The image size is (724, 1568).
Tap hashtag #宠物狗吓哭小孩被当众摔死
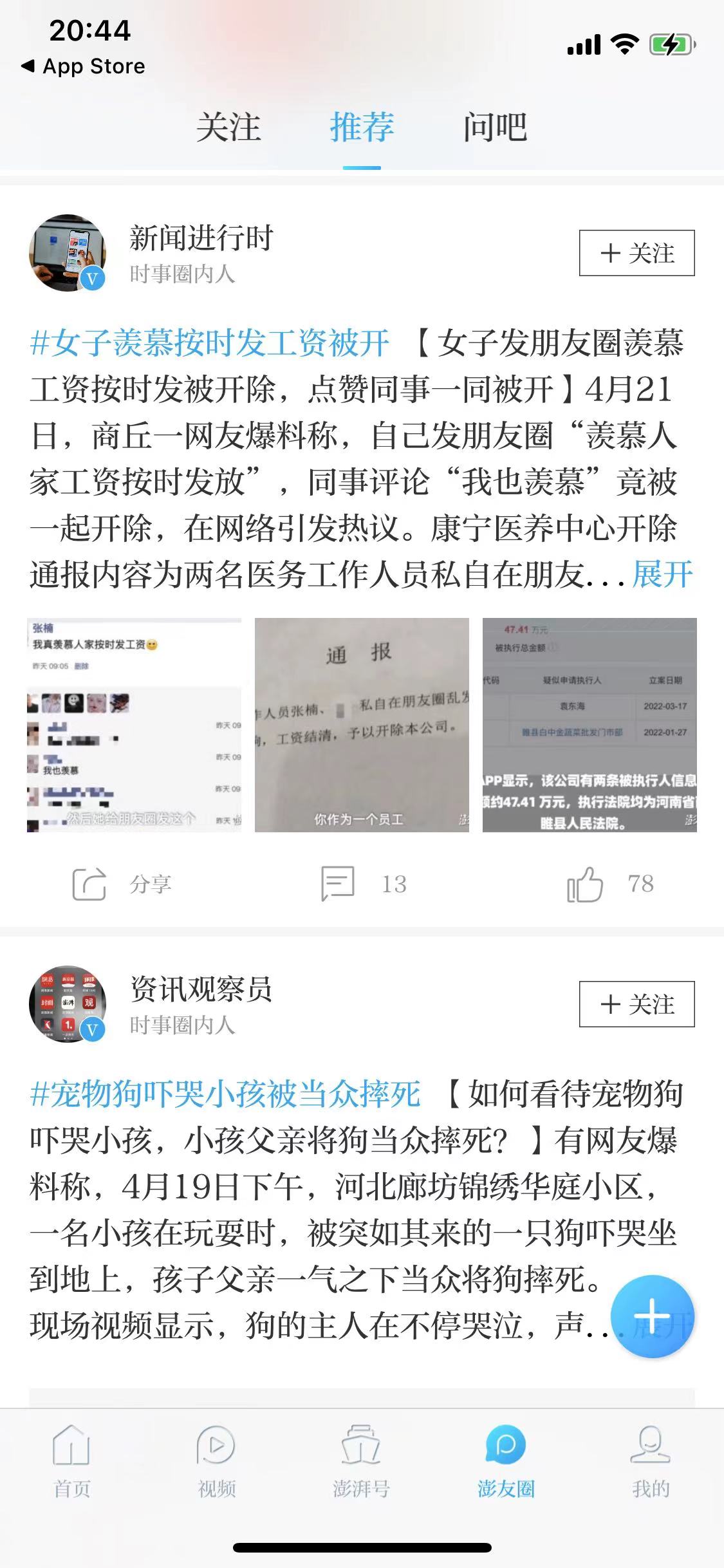225,1094
